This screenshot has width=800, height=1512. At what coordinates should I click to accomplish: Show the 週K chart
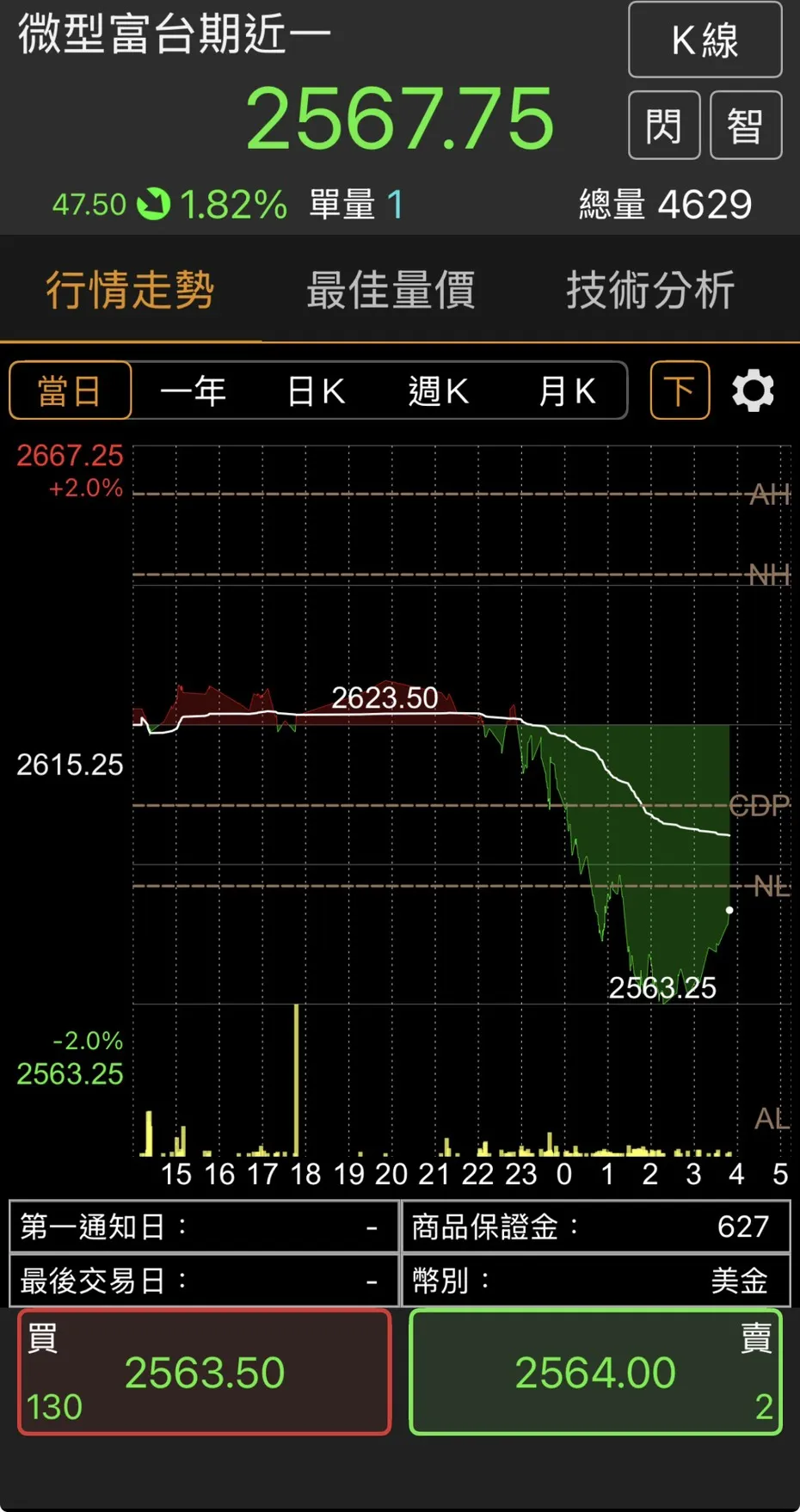pyautogui.click(x=439, y=391)
